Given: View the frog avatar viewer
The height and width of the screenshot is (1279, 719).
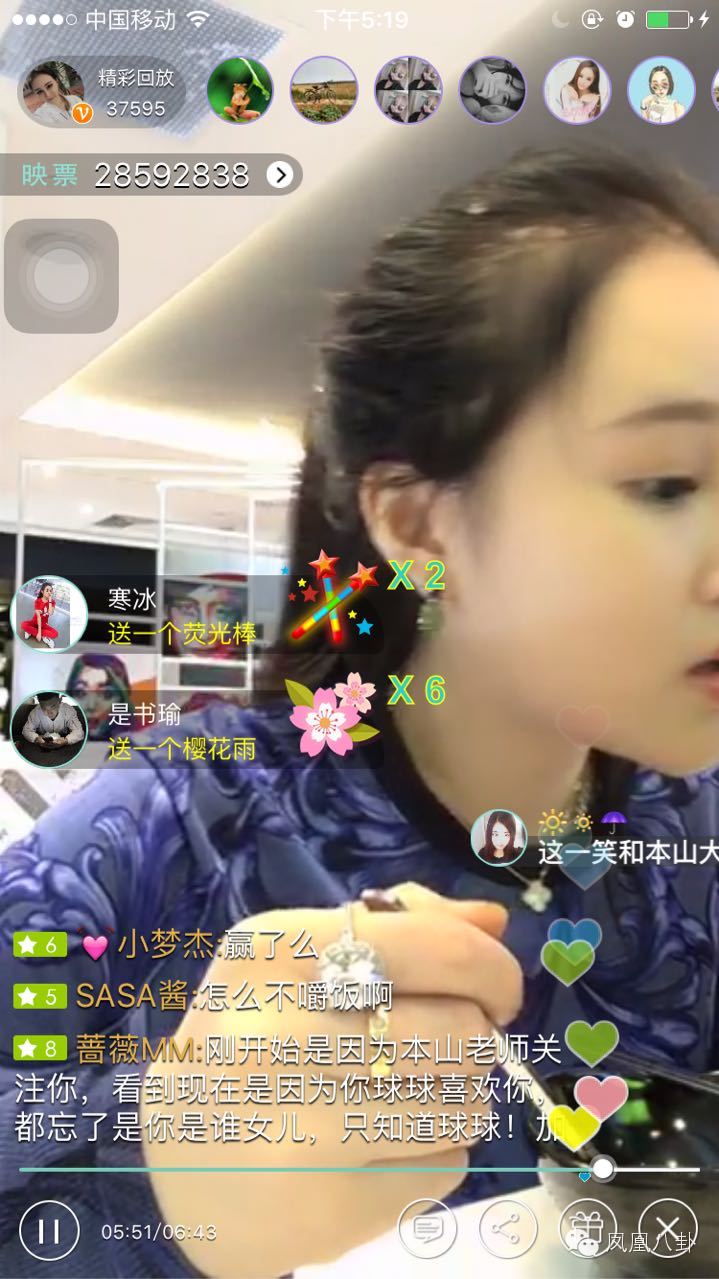Looking at the screenshot, I should tap(240, 90).
